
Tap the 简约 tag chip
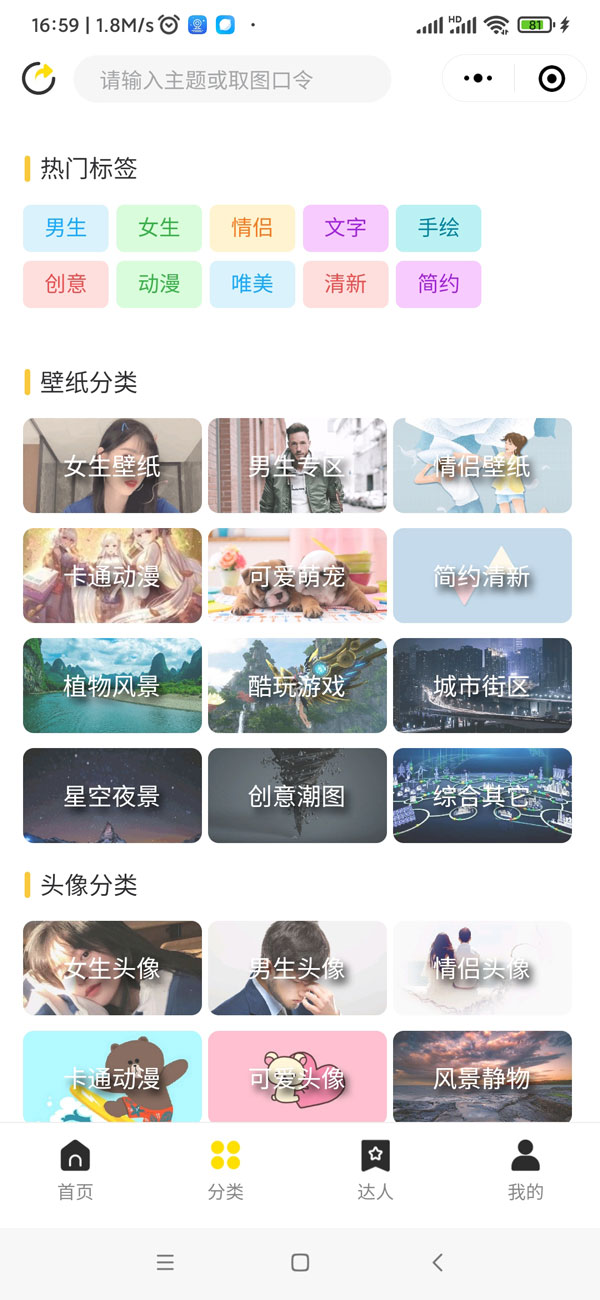pyautogui.click(x=438, y=284)
